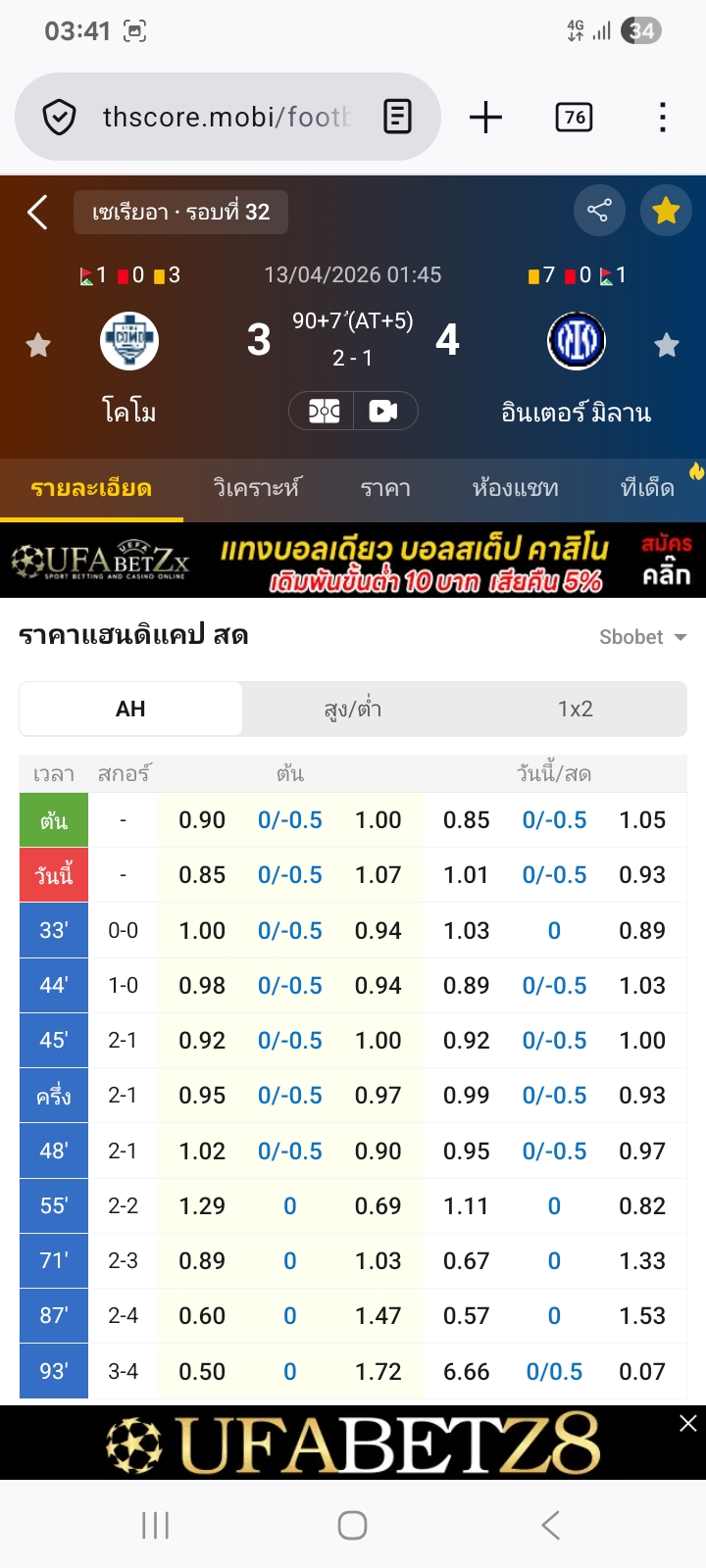Open the live match animation view
This screenshot has width=706, height=1568.
click(x=324, y=411)
